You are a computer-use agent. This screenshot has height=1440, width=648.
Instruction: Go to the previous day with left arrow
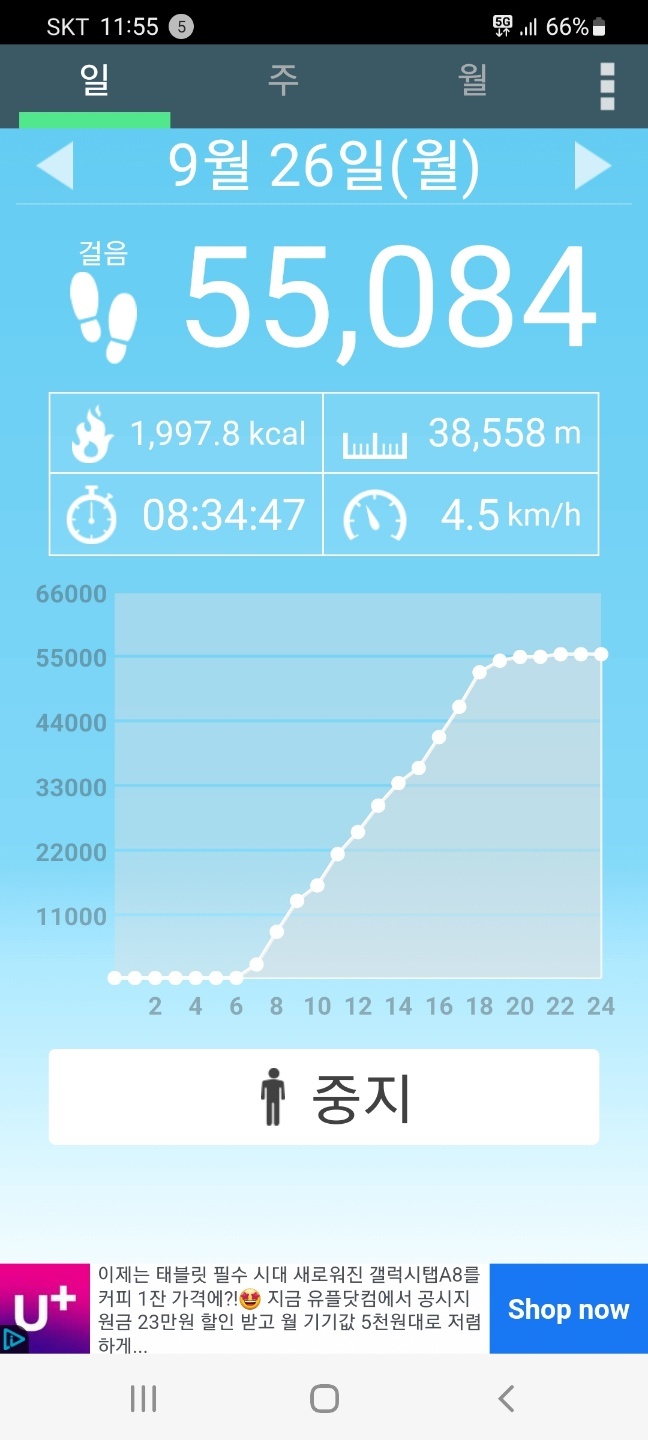click(55, 166)
